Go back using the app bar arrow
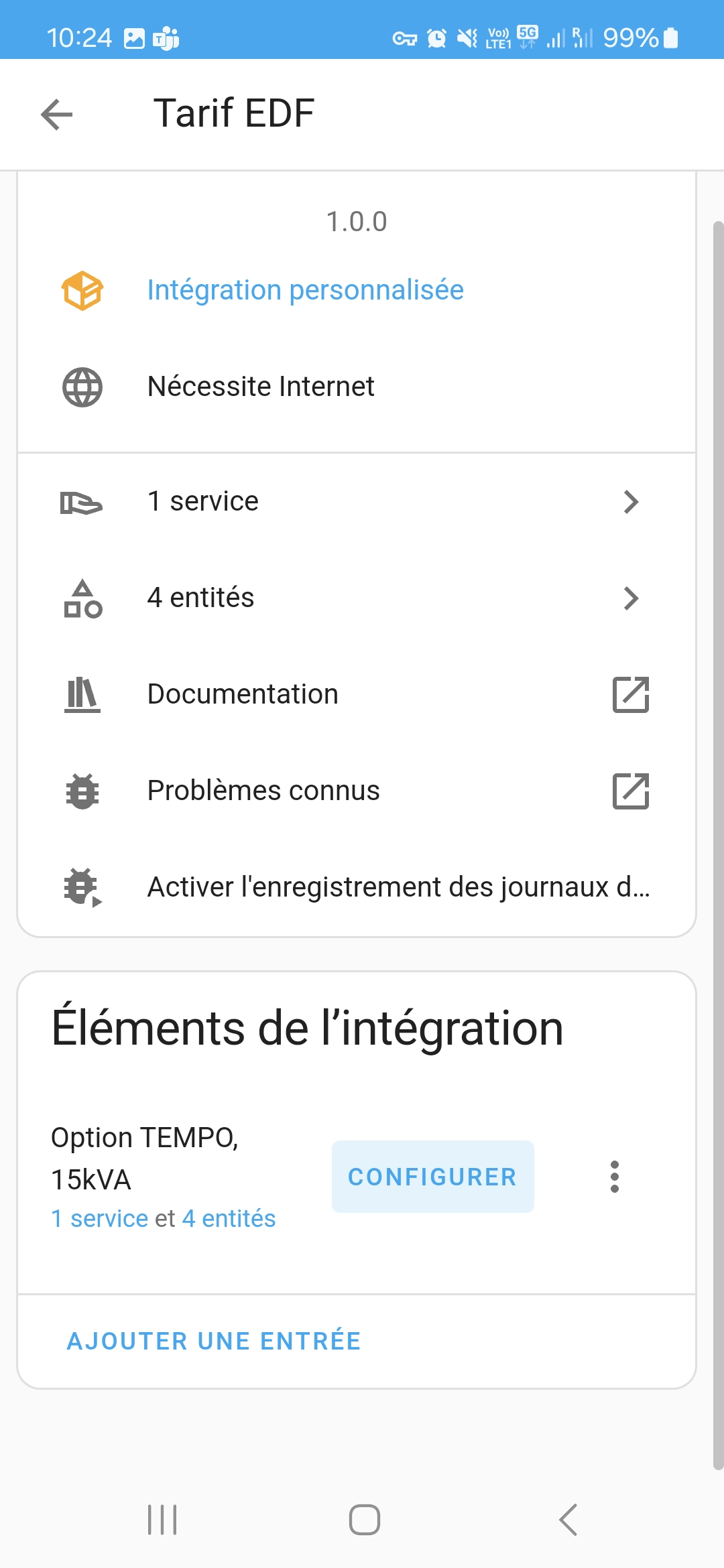Image resolution: width=724 pixels, height=1568 pixels. (x=56, y=115)
